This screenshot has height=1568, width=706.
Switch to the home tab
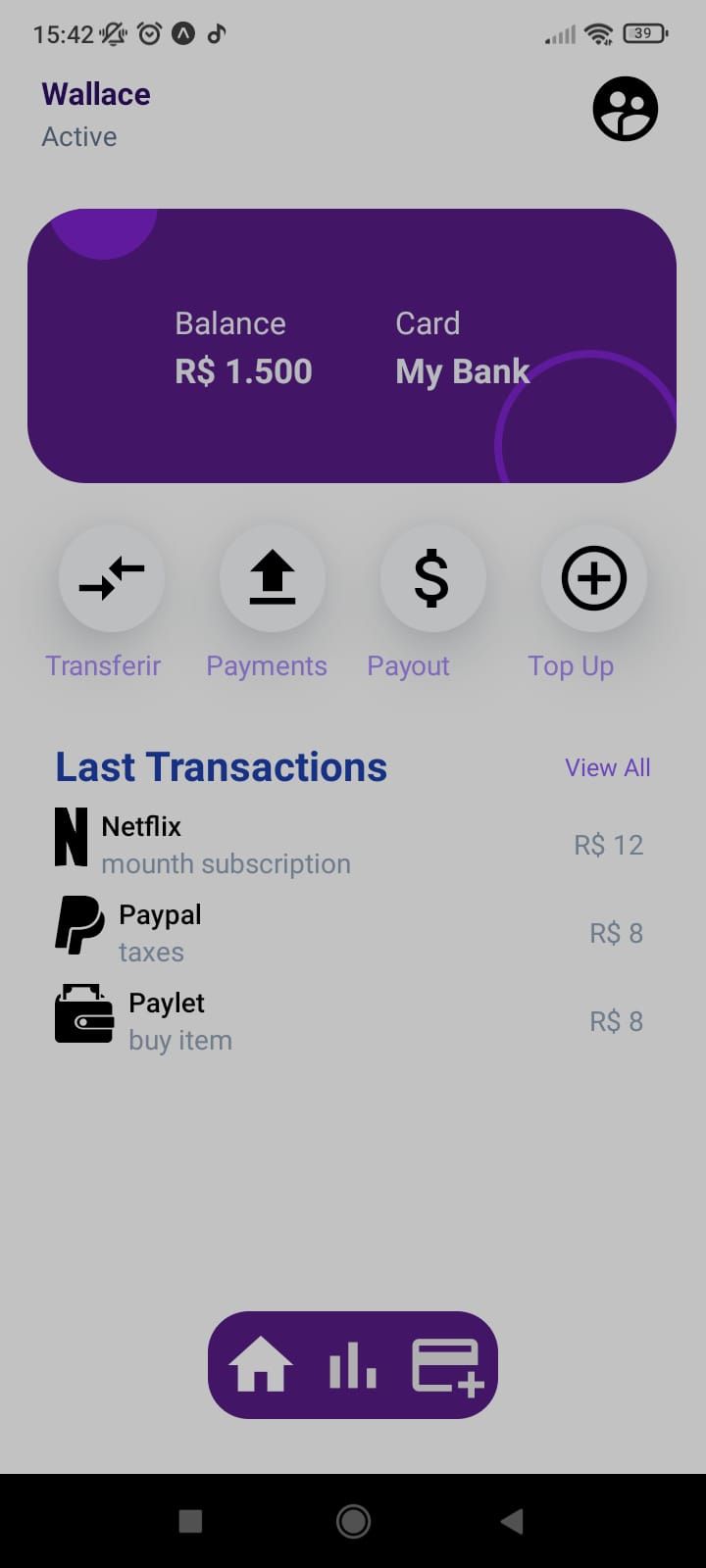(x=260, y=1365)
